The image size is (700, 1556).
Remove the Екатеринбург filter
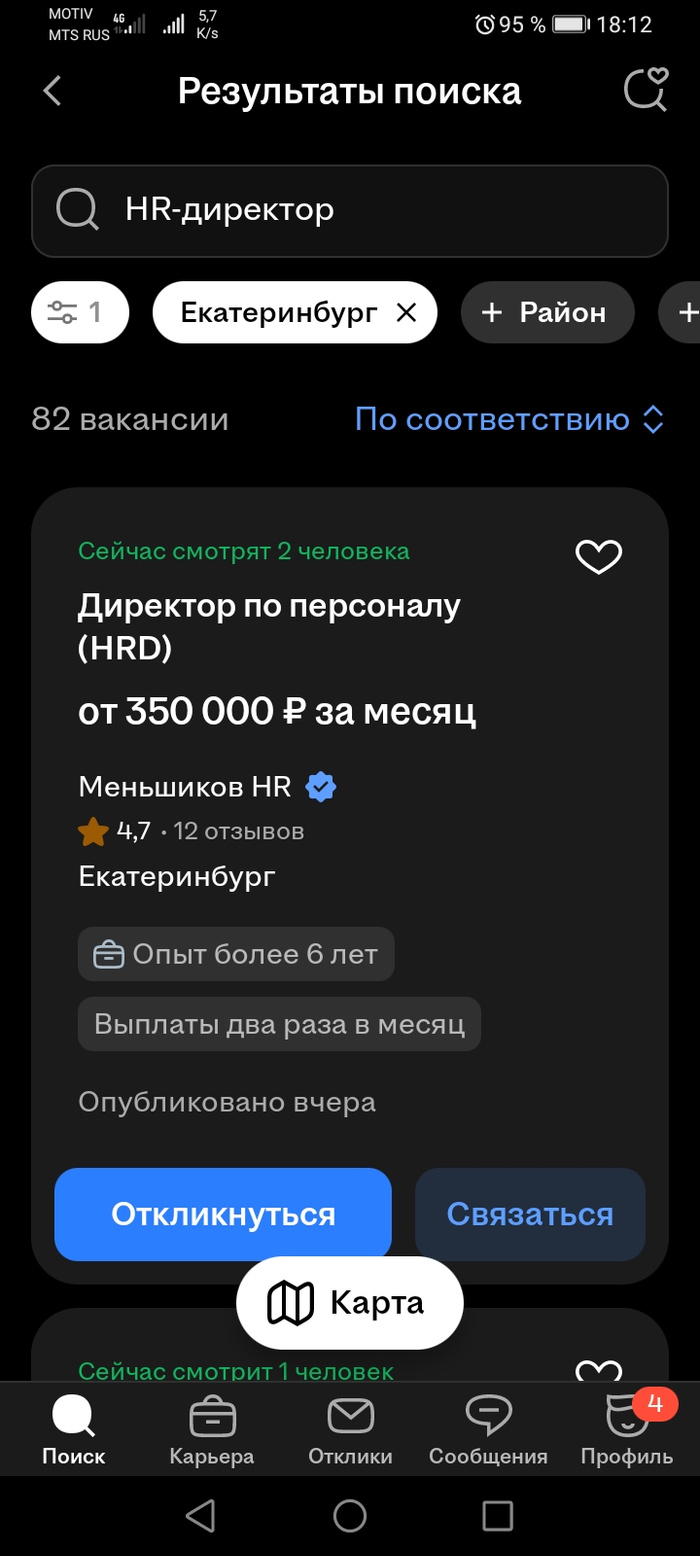[x=406, y=313]
